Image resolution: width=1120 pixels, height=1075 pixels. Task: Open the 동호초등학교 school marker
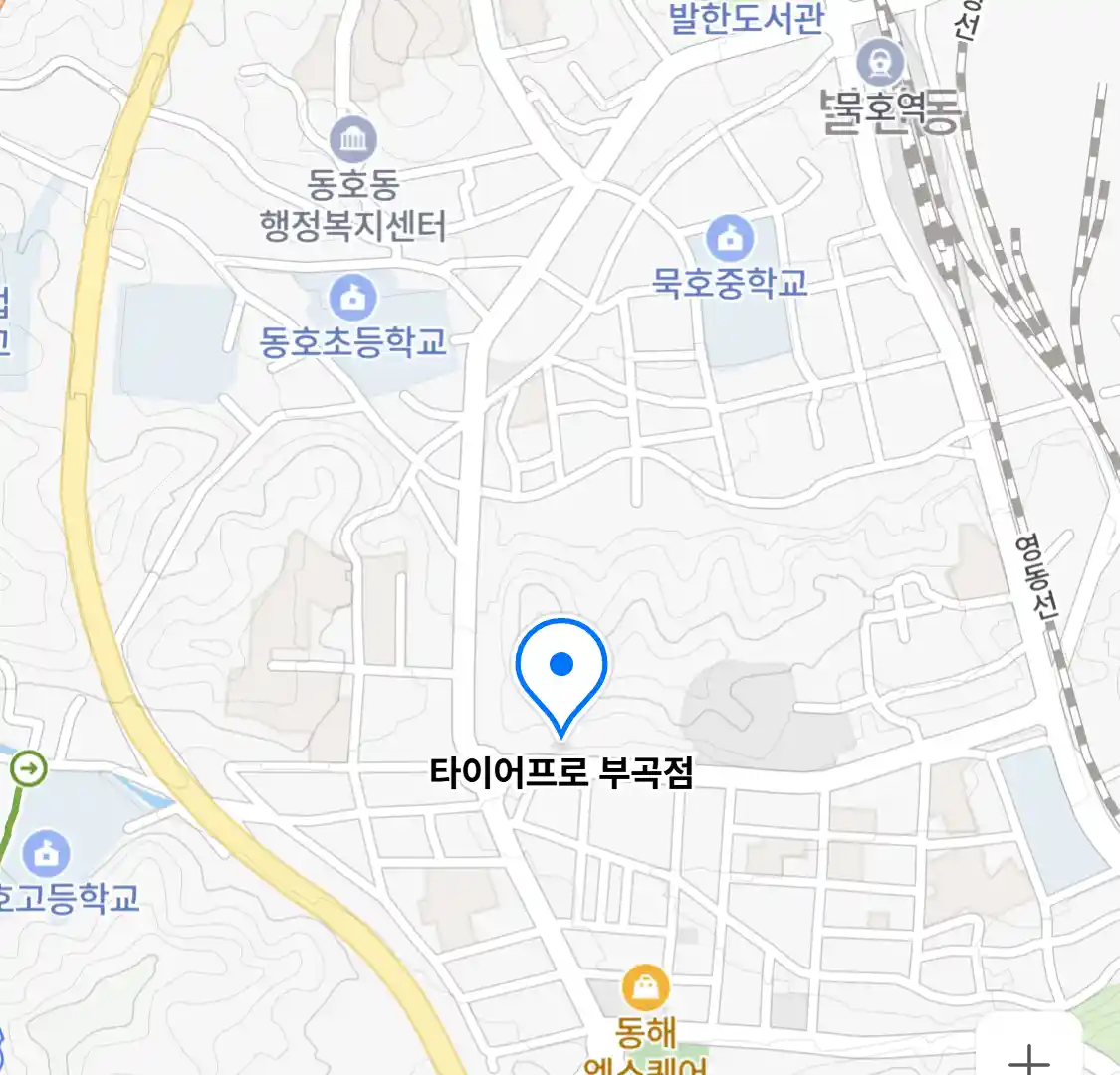[352, 298]
